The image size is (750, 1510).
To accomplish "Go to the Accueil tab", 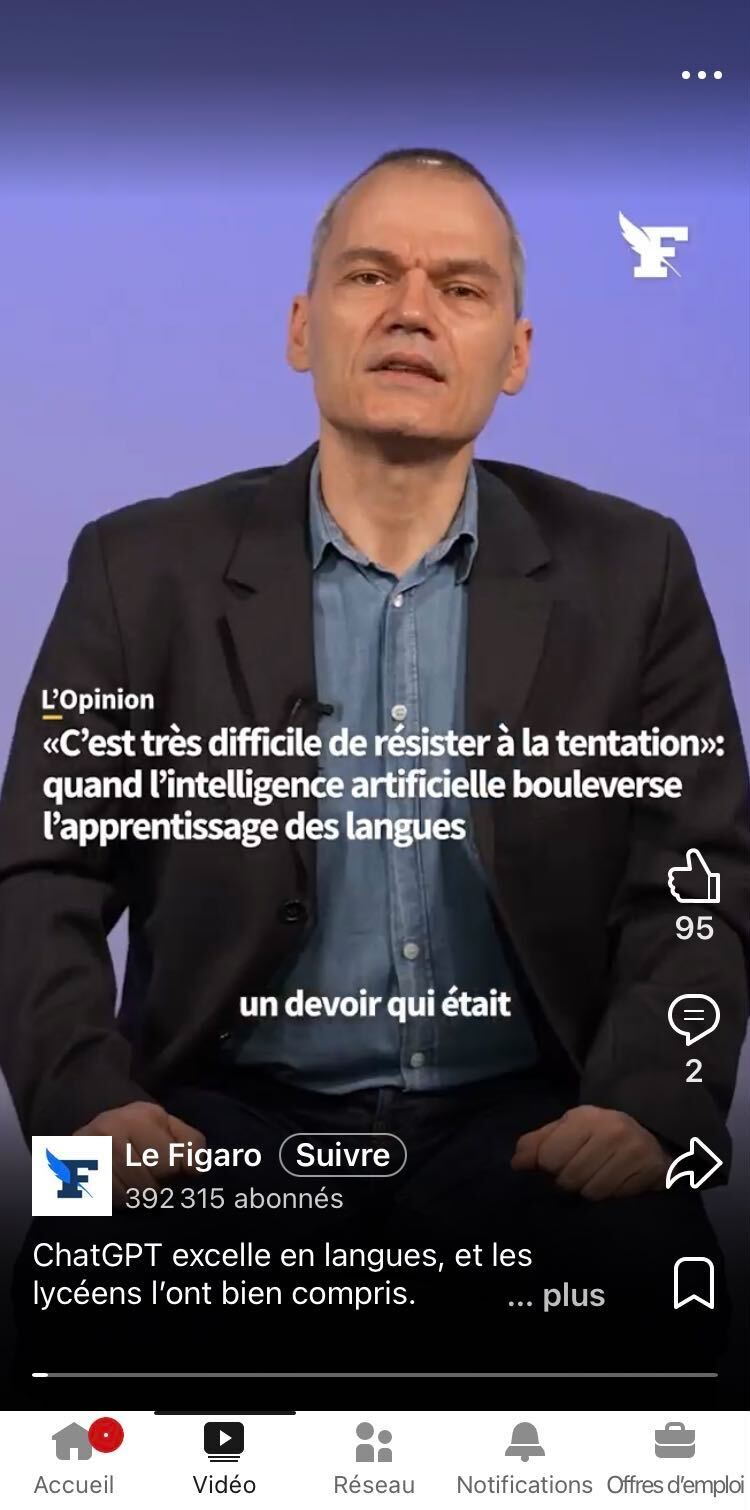I will coord(74,1458).
